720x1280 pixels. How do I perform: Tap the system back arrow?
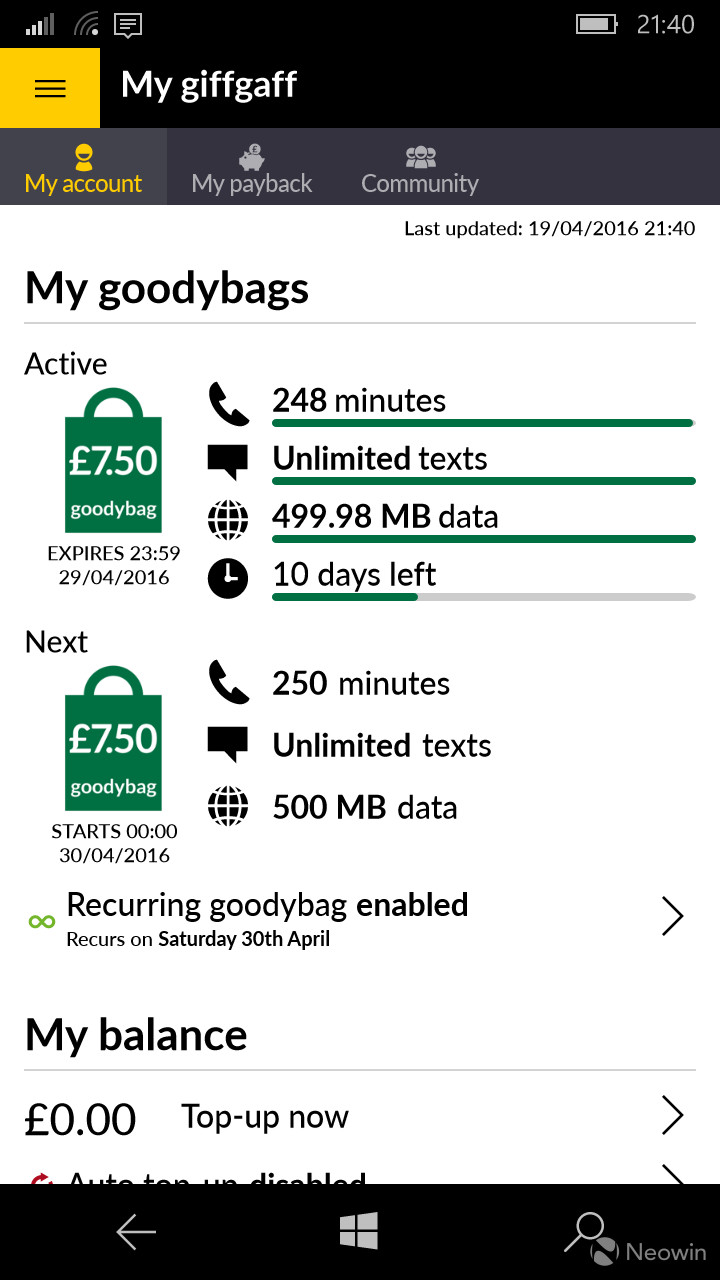pos(136,1232)
